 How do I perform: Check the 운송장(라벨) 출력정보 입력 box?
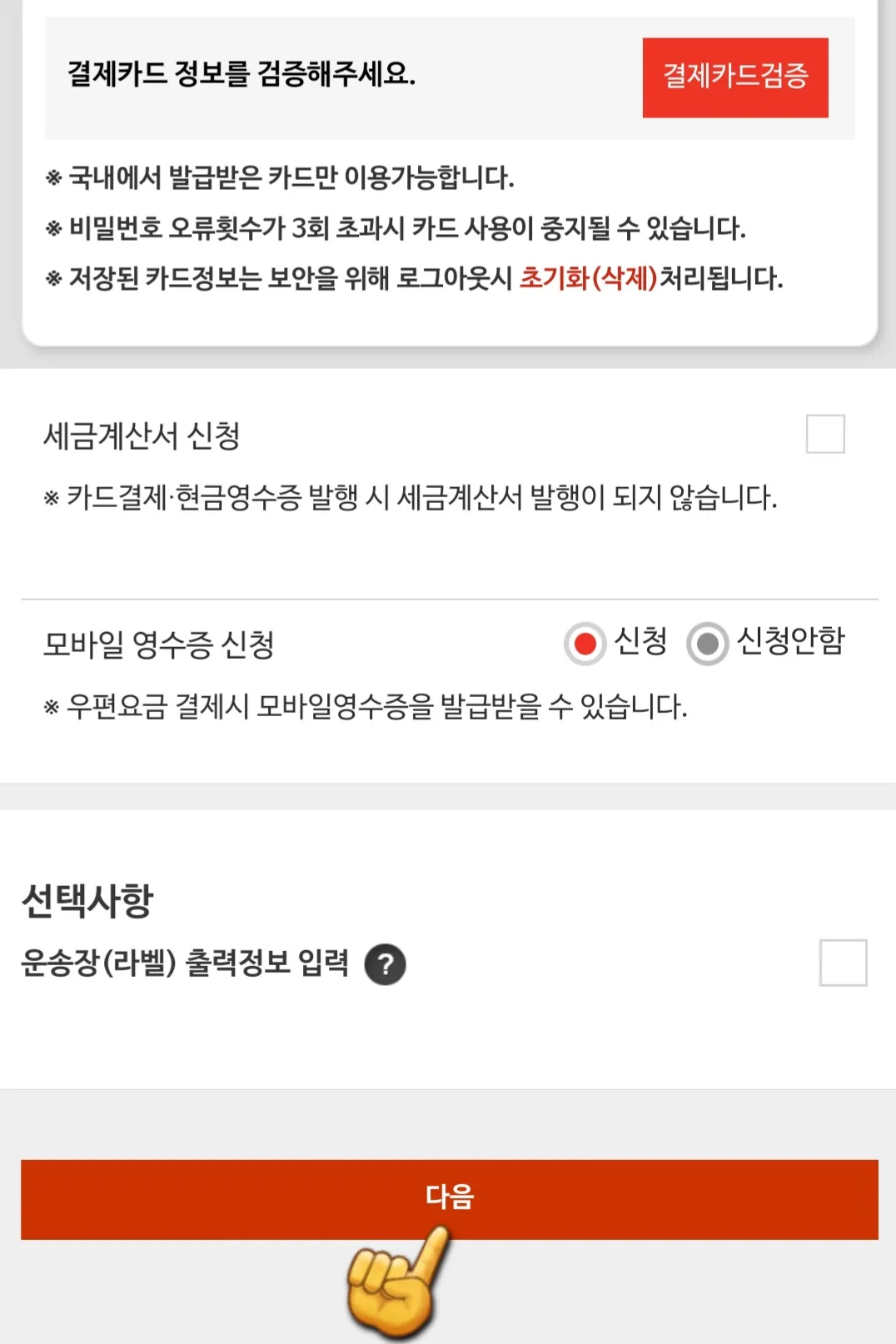click(844, 962)
